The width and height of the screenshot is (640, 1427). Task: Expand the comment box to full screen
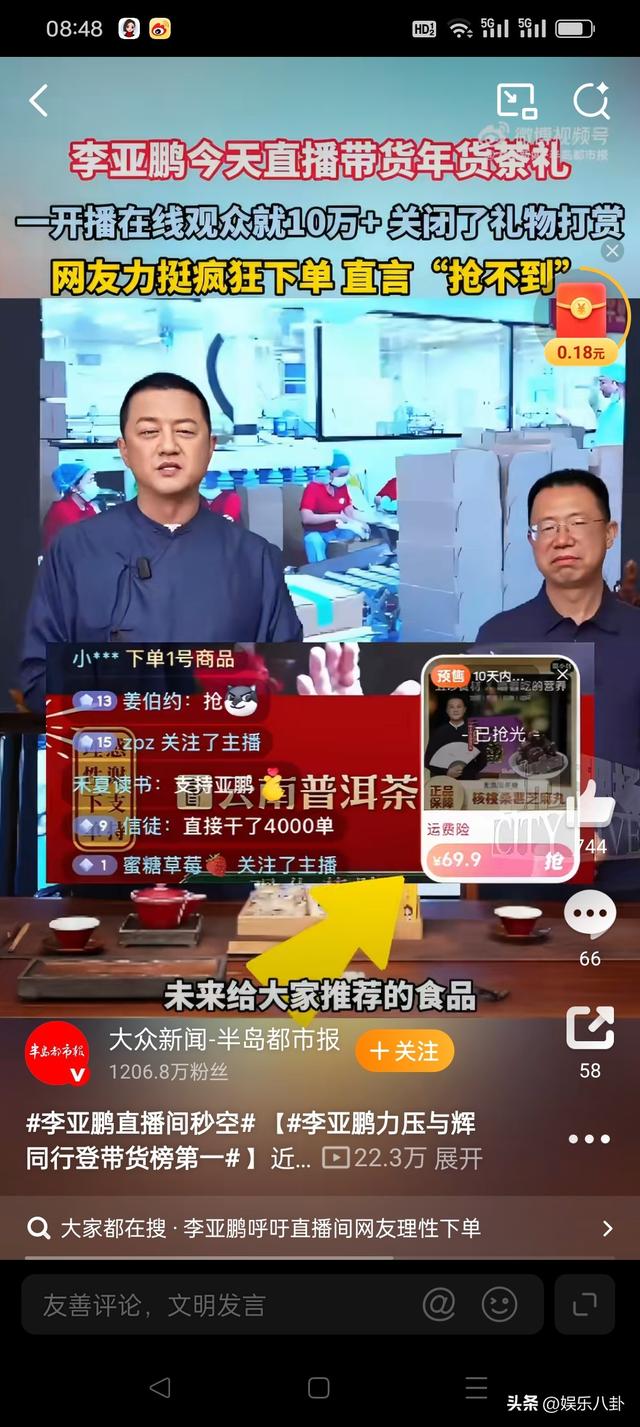[583, 1304]
